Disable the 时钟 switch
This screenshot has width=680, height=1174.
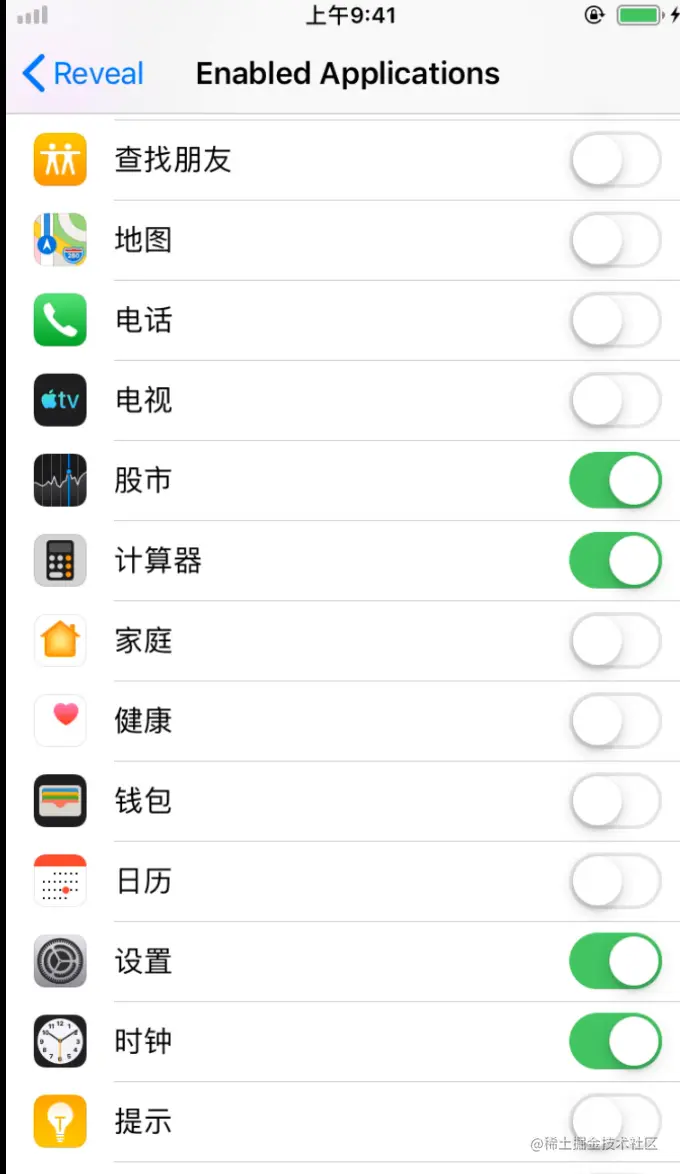pos(615,1042)
